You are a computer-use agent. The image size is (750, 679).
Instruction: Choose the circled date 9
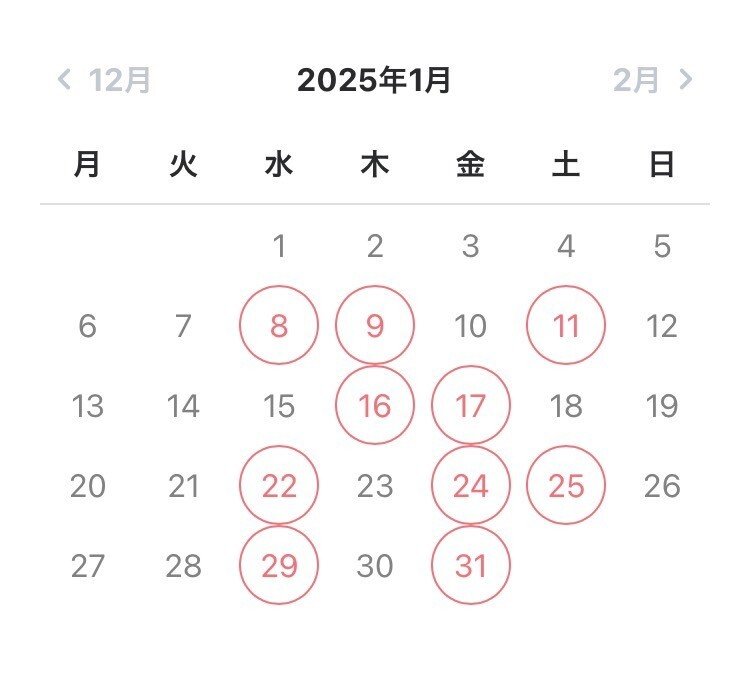[375, 326]
